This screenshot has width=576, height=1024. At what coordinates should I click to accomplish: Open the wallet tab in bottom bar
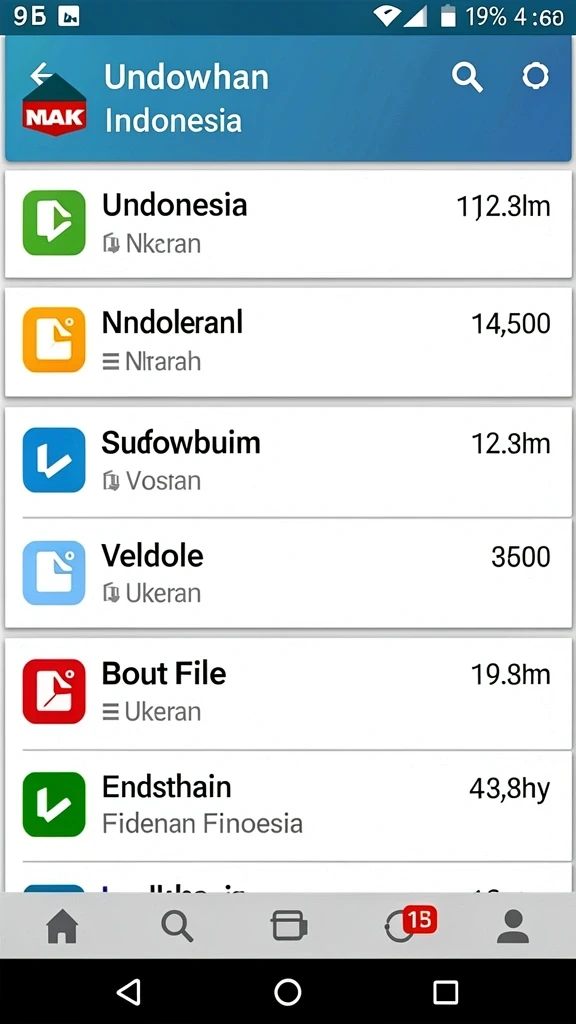pyautogui.click(x=289, y=926)
